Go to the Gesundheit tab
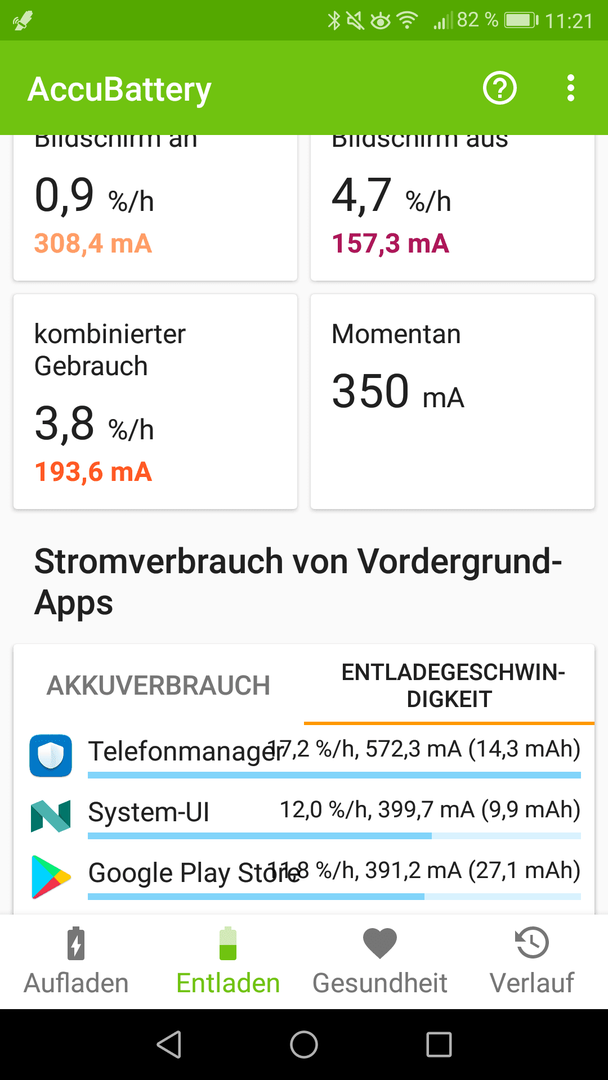 tap(380, 962)
